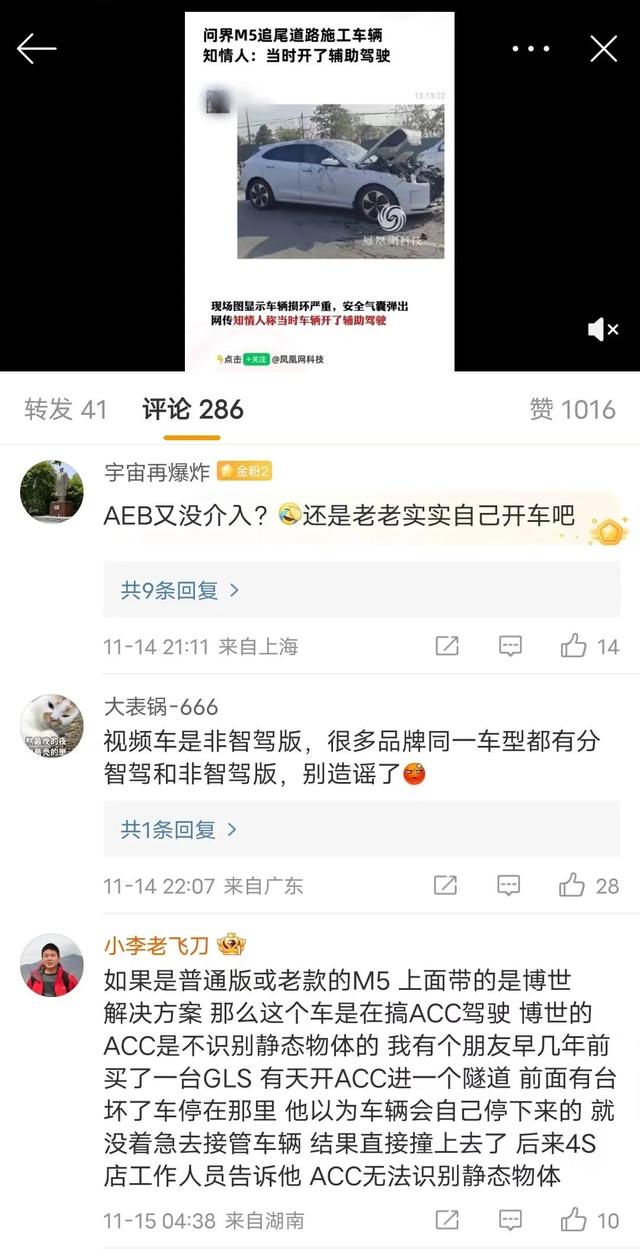Open the three-dot overflow menu
This screenshot has height=1250, width=640.
531,48
